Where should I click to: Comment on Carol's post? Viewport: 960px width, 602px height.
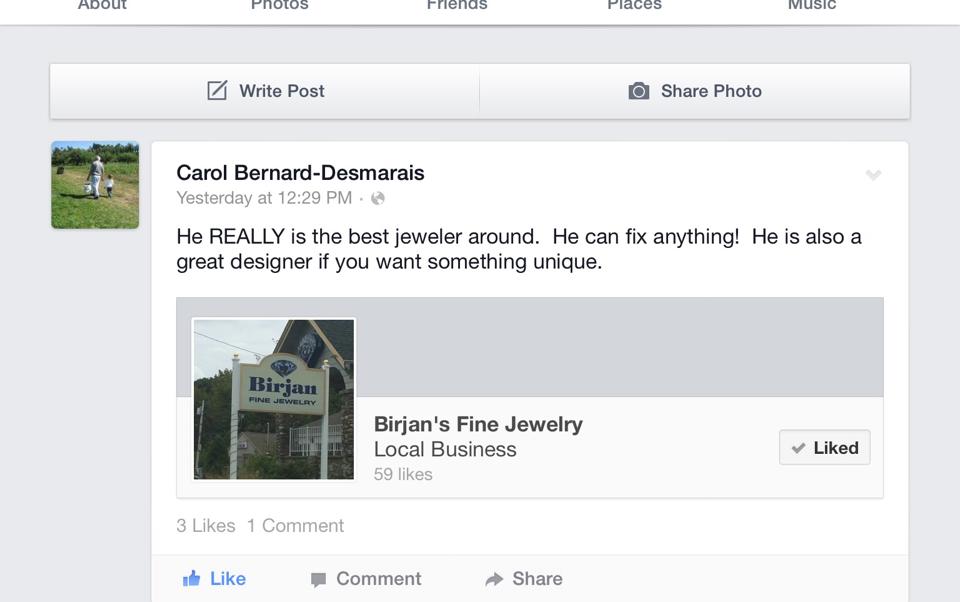(x=366, y=579)
